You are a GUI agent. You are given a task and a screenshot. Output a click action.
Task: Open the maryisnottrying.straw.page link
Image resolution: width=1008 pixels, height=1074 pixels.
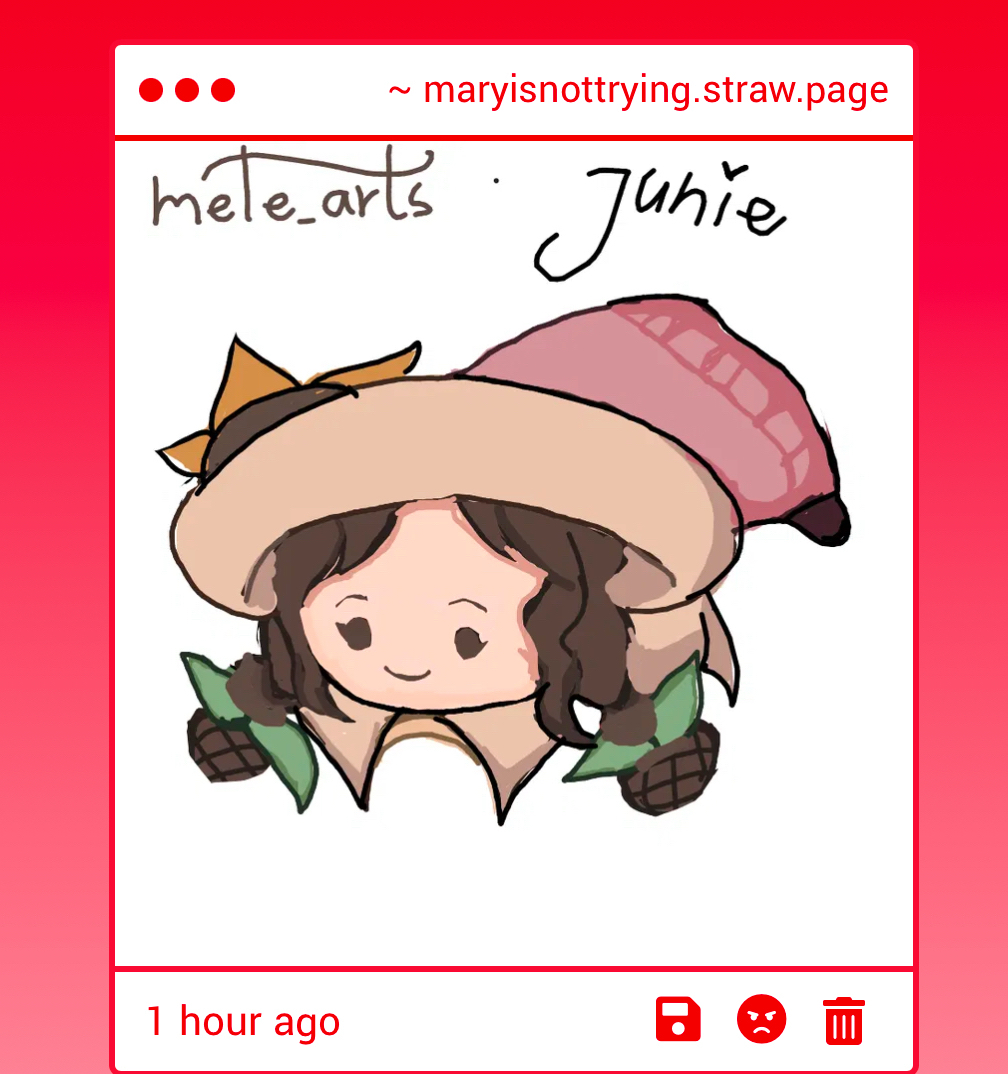point(639,90)
